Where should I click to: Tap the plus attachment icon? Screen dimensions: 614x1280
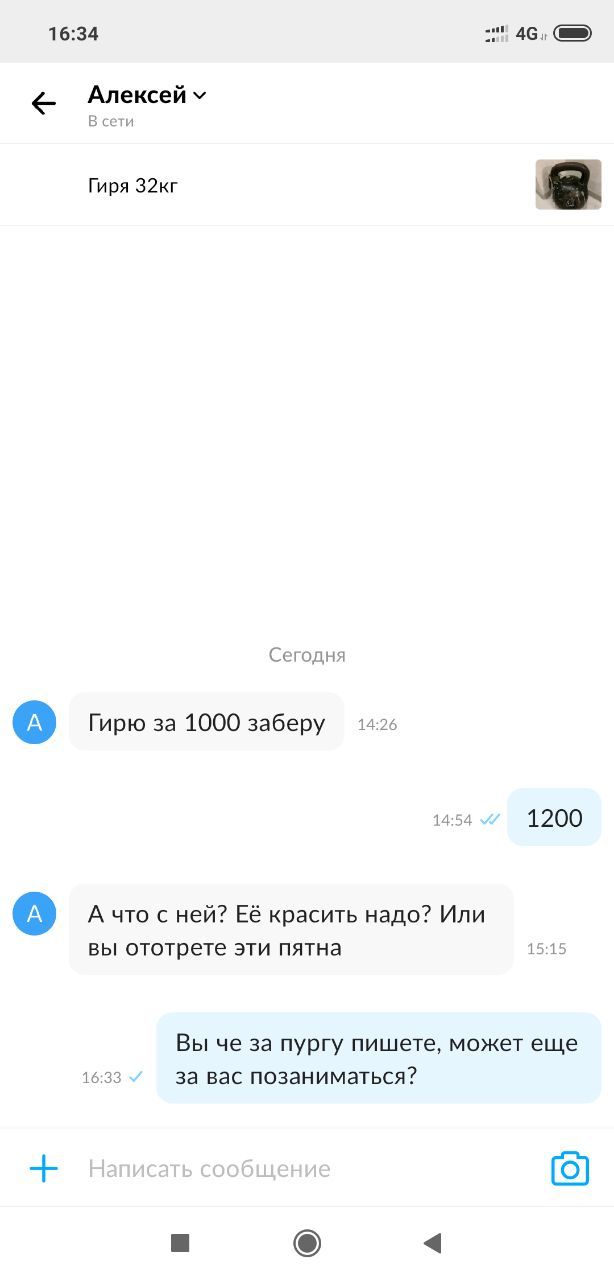coord(44,1168)
